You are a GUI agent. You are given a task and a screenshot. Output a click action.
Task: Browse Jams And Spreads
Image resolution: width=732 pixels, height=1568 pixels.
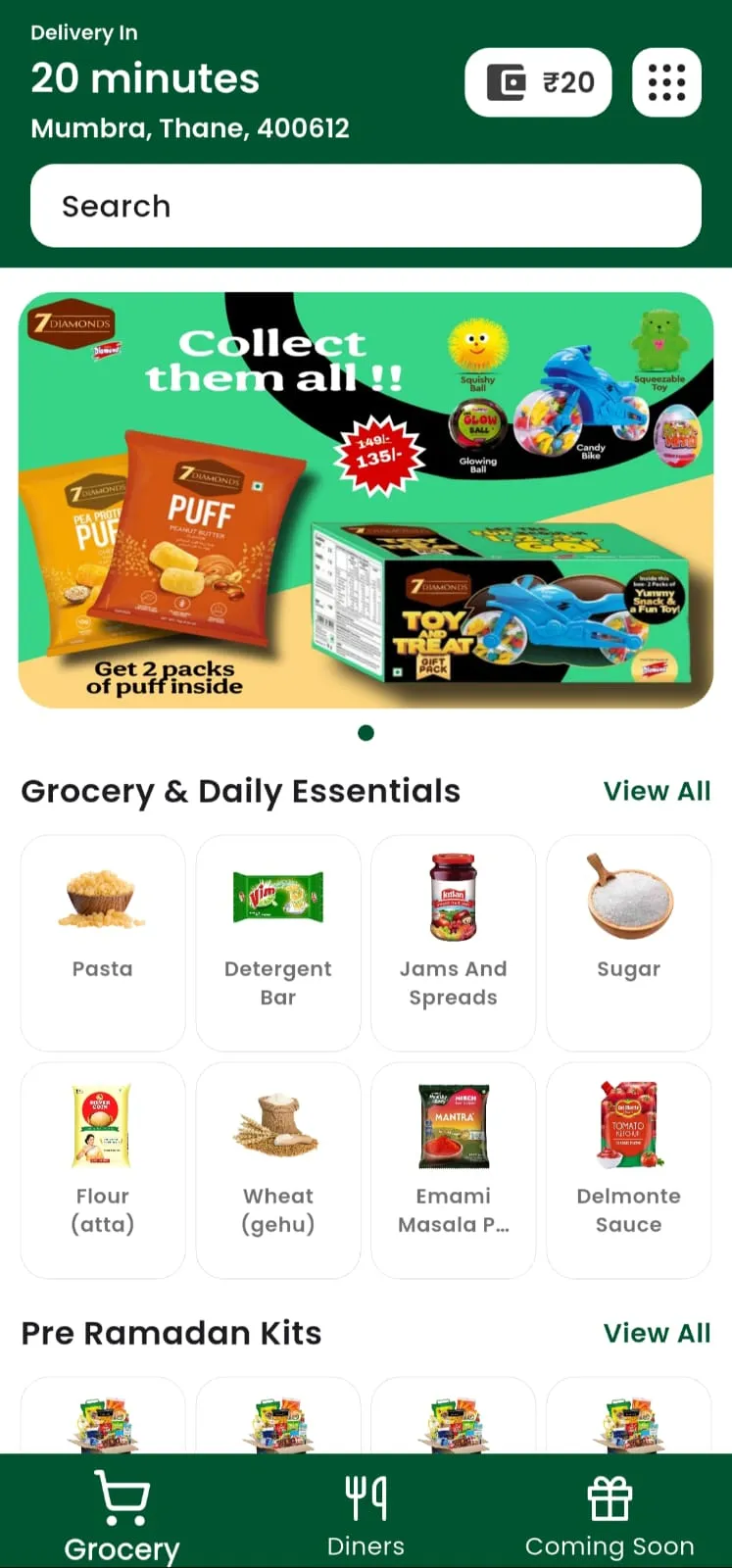point(454,943)
